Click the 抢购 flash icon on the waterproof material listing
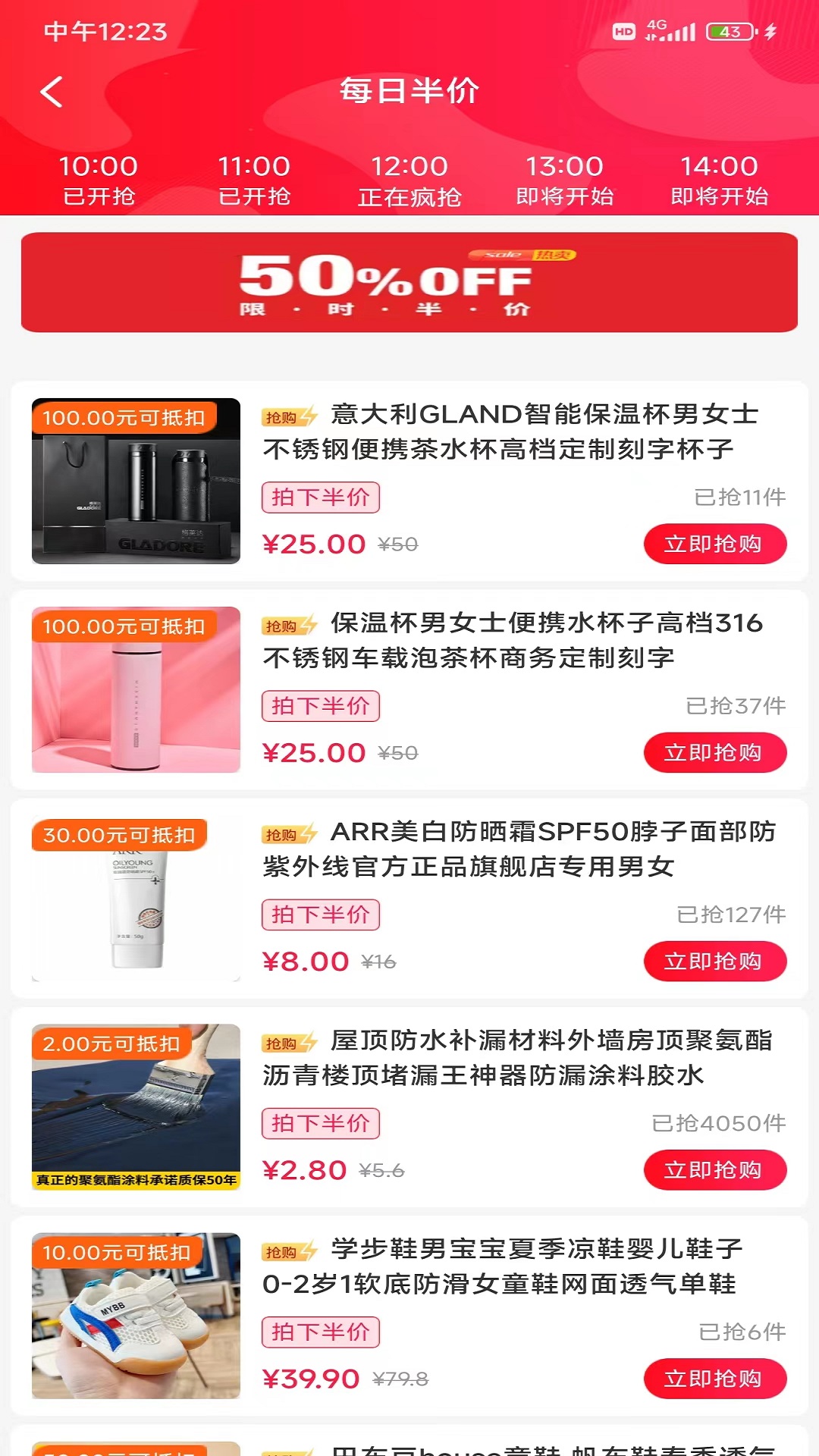 pos(290,1041)
